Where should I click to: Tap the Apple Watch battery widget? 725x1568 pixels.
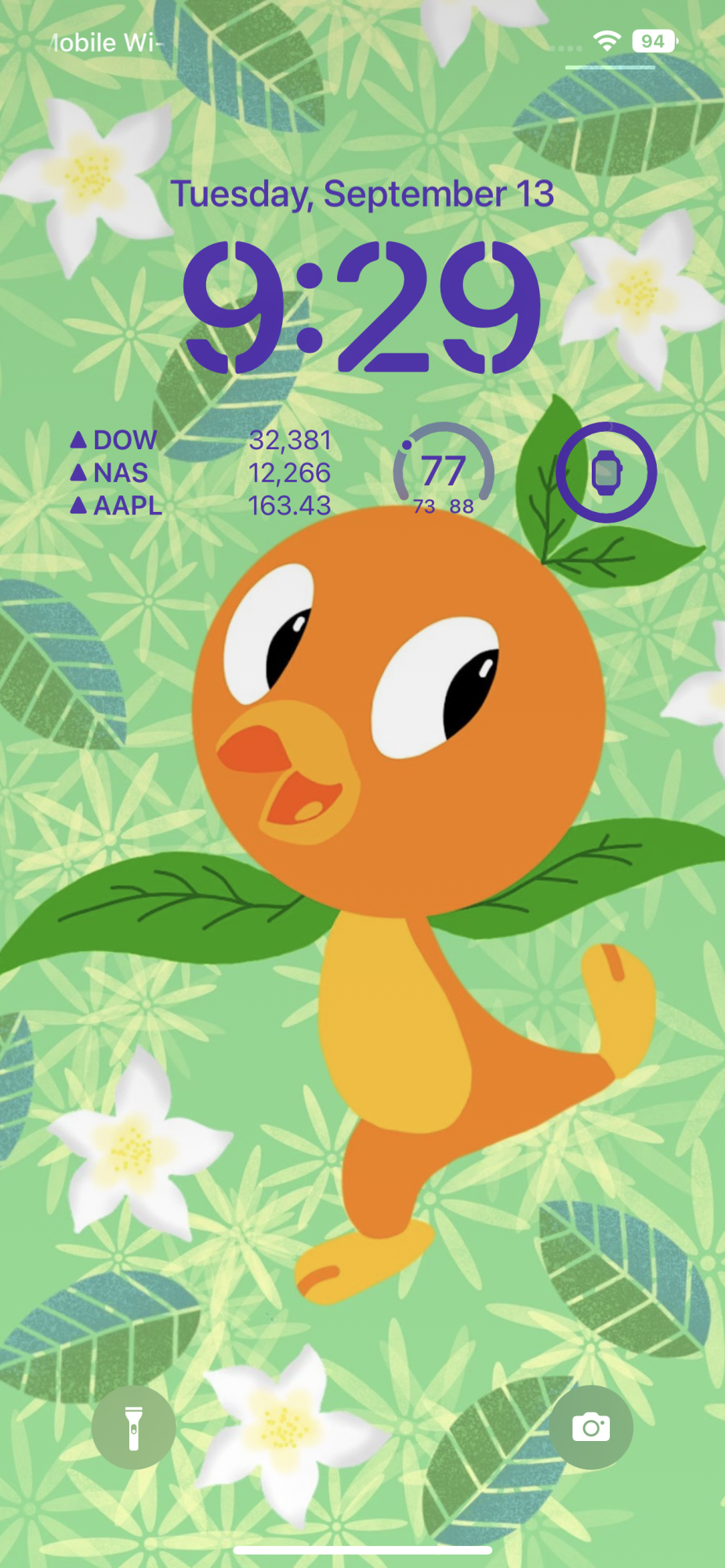(606, 472)
